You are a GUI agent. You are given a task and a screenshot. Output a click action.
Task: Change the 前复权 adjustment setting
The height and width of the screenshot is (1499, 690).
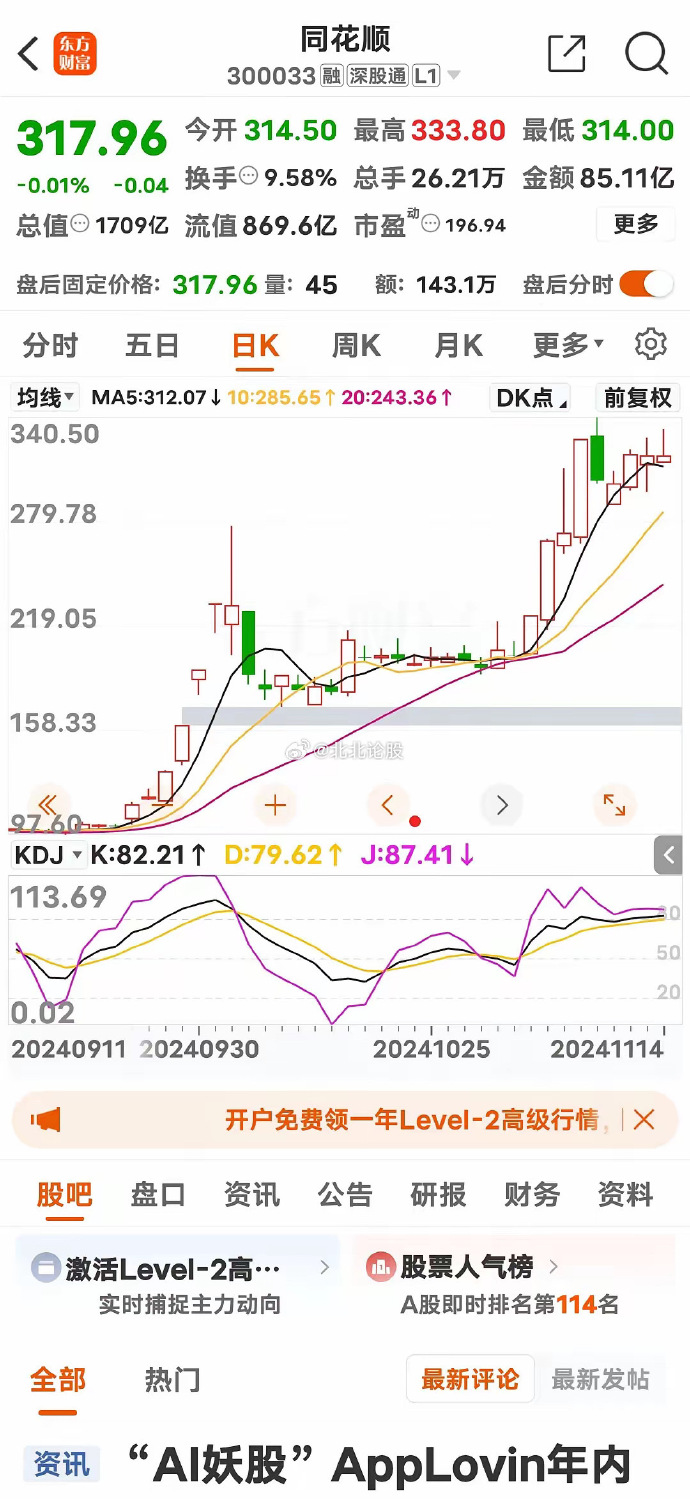pos(637,397)
